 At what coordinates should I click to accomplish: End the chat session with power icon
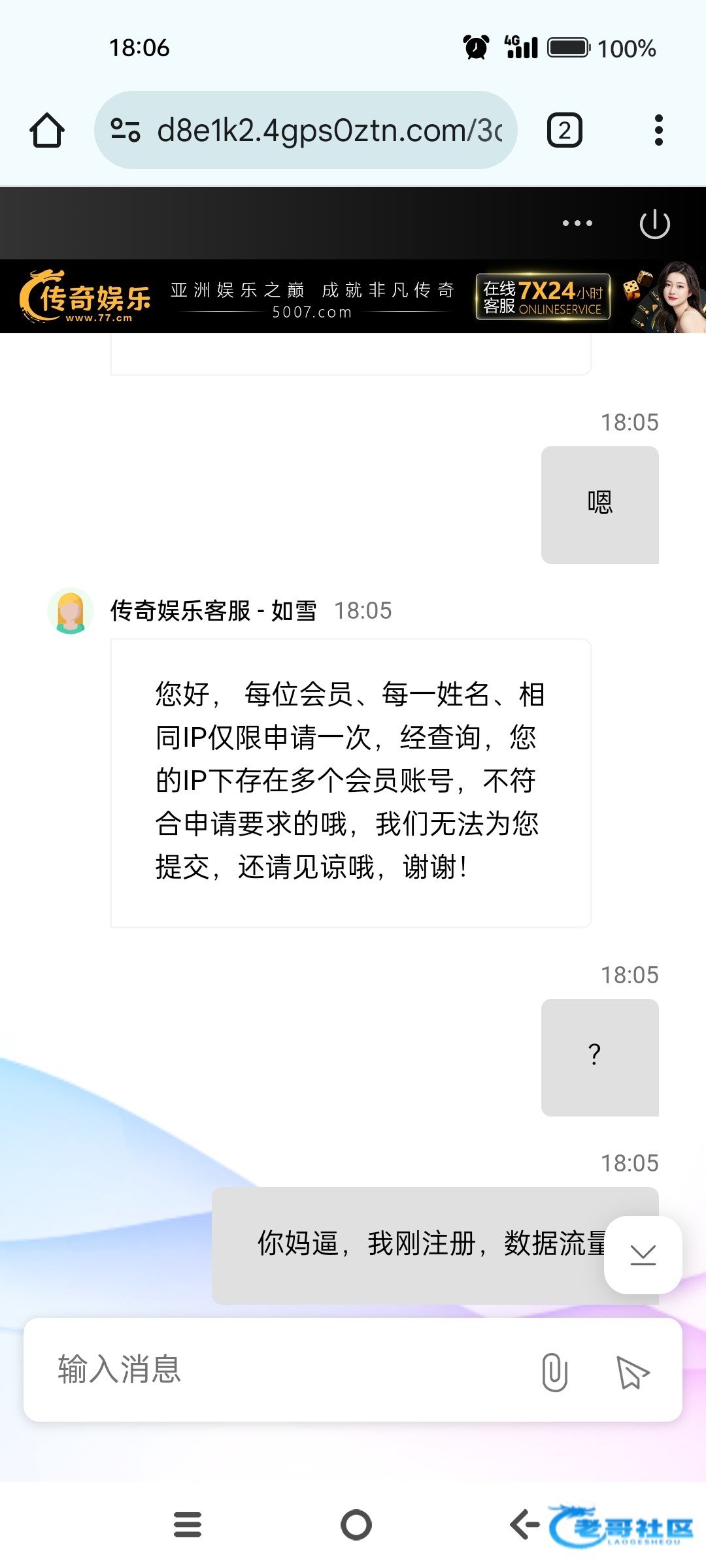[654, 224]
